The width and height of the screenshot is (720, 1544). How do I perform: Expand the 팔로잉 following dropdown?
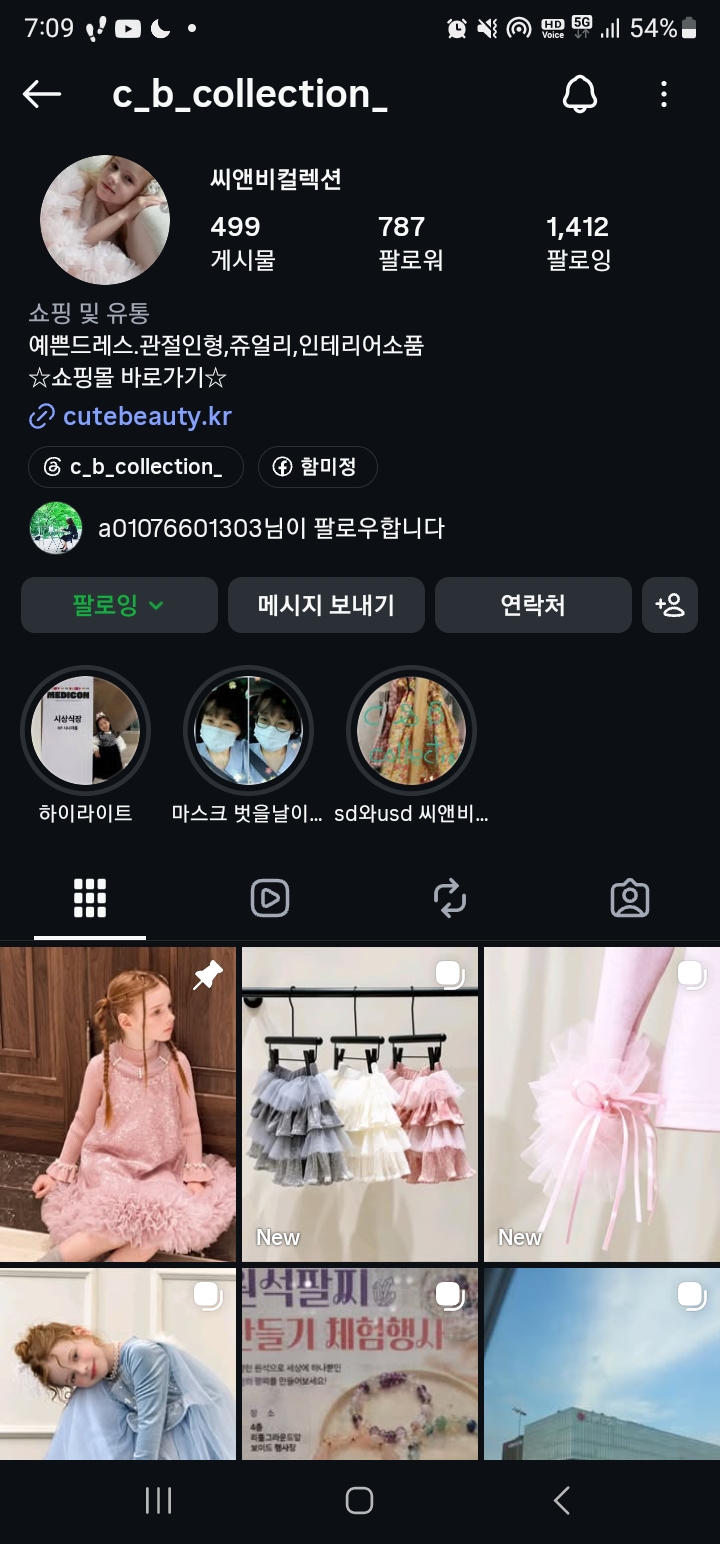point(119,605)
